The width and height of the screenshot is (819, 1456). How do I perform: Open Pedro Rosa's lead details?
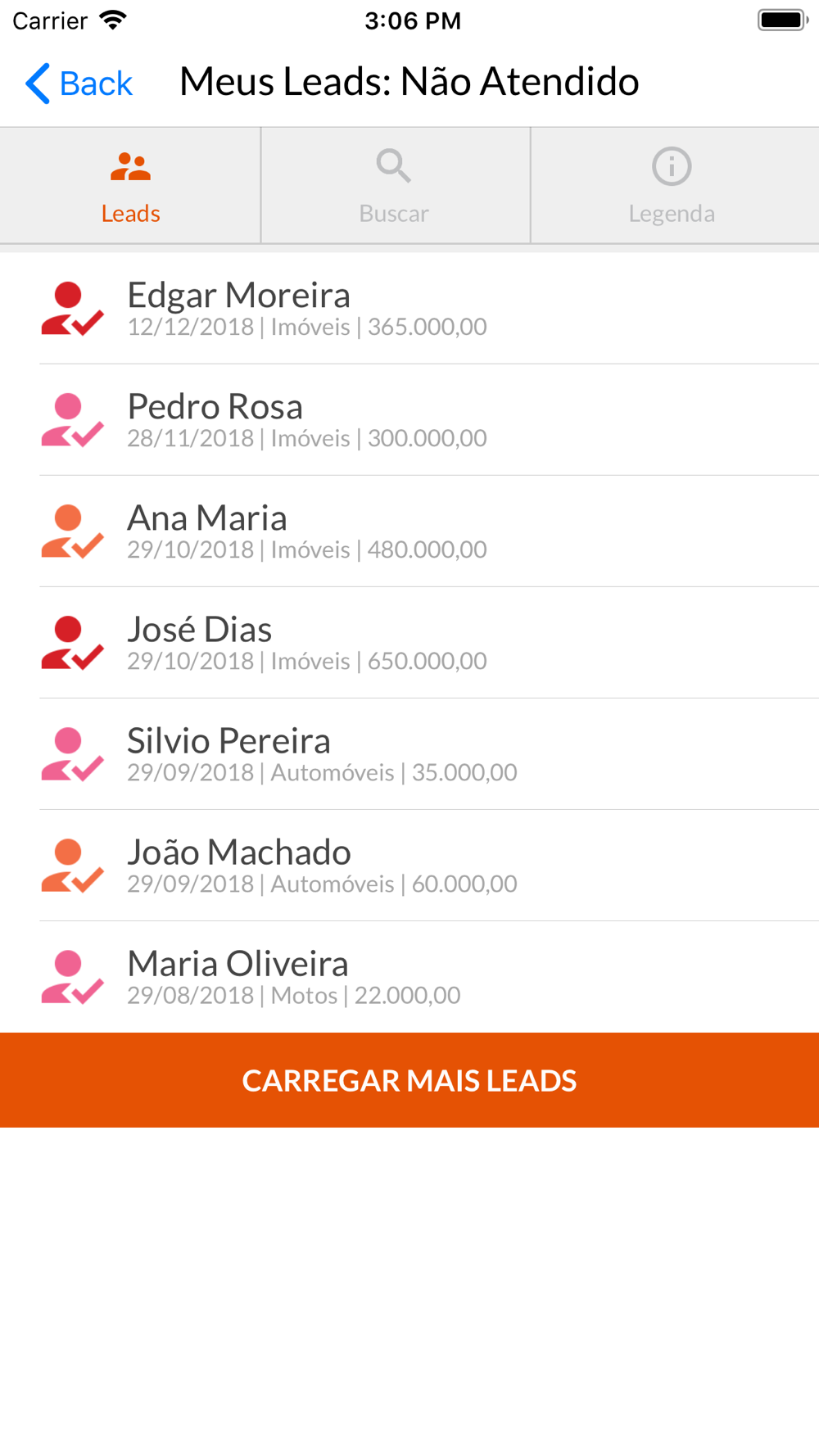(409, 420)
